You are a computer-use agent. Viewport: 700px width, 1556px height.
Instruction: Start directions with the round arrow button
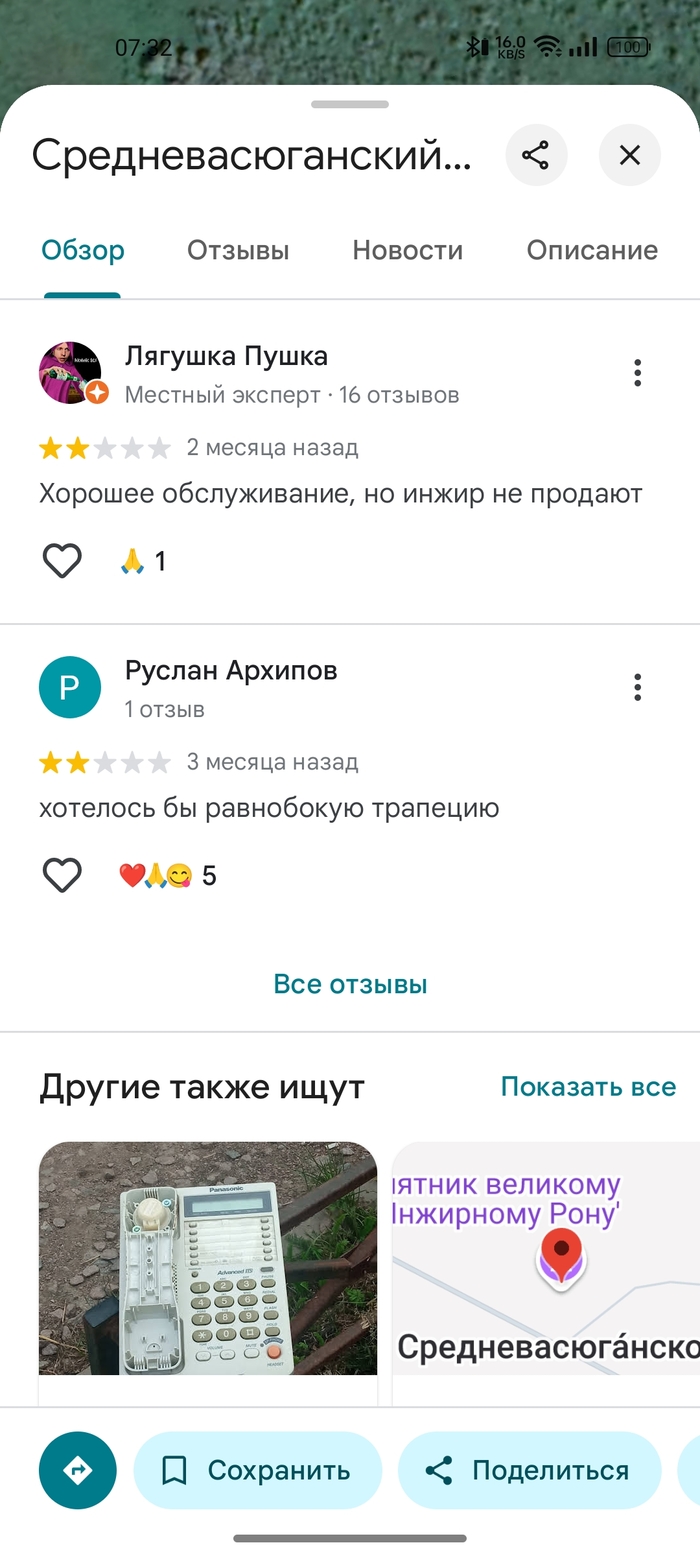[x=78, y=1470]
